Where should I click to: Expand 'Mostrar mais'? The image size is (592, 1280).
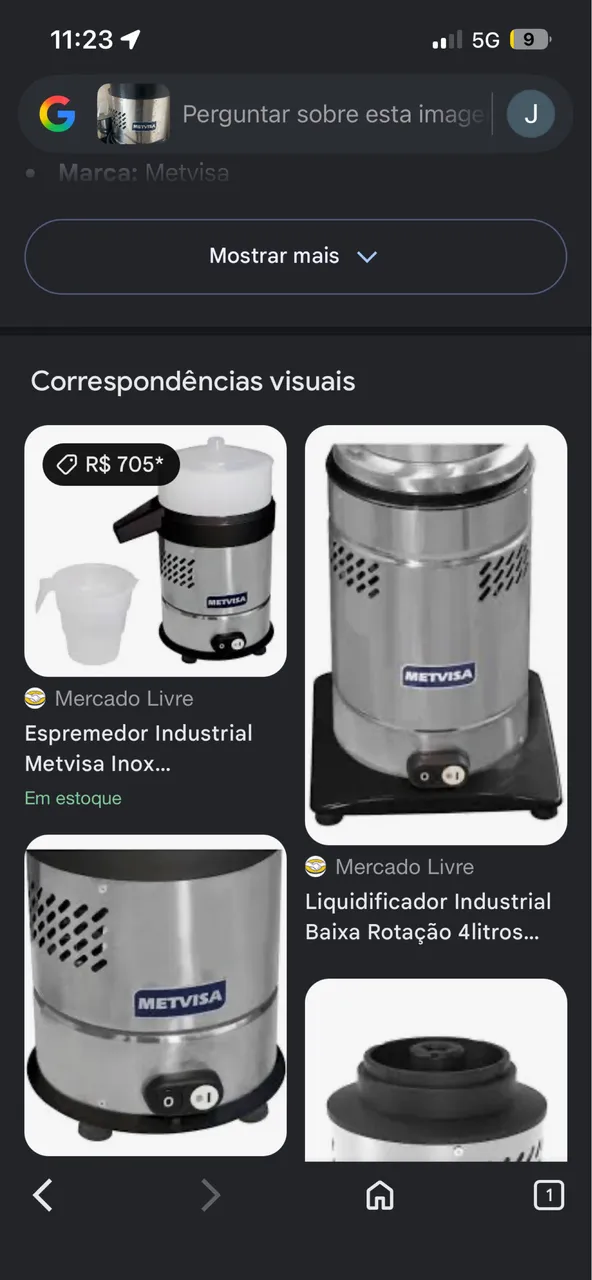coord(296,256)
